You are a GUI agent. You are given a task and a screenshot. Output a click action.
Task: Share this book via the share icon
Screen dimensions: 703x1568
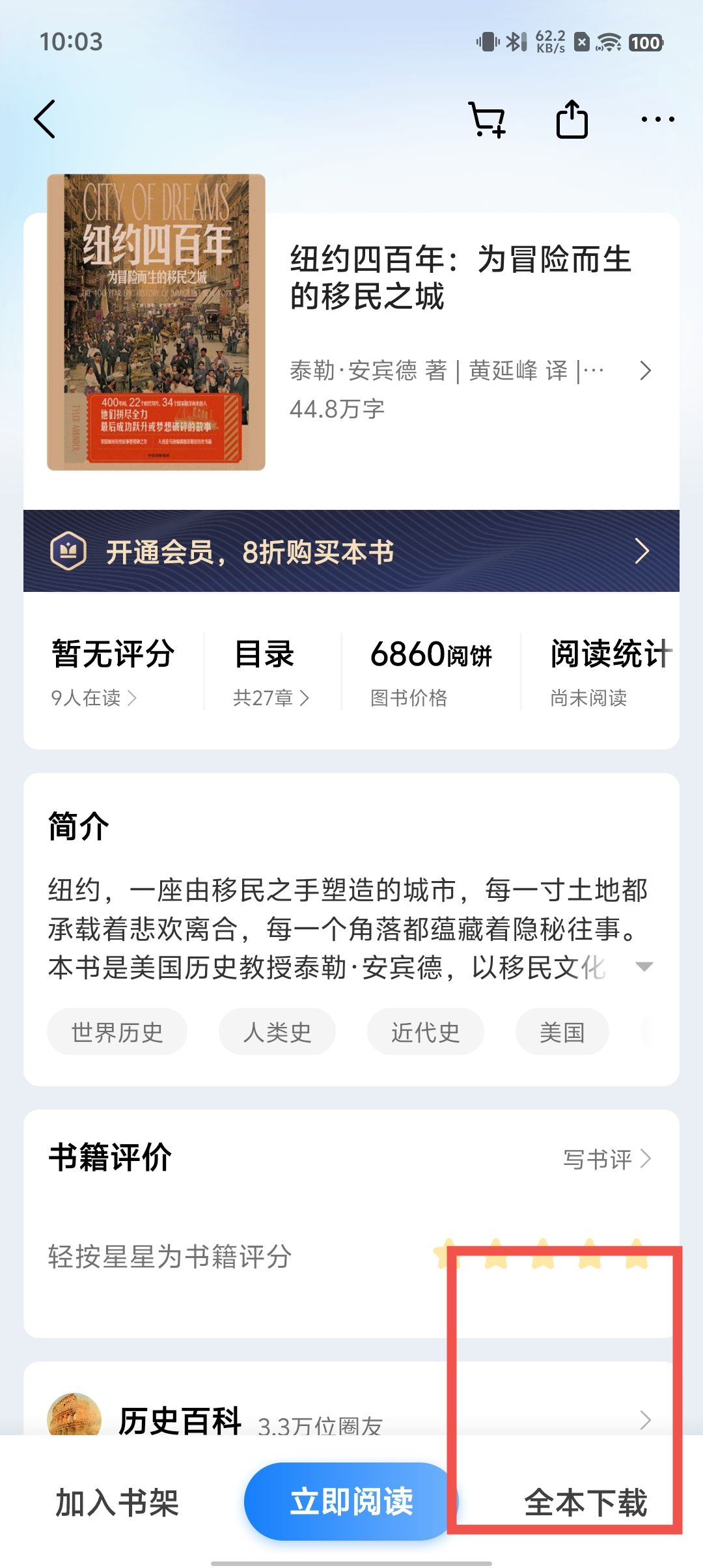[572, 119]
